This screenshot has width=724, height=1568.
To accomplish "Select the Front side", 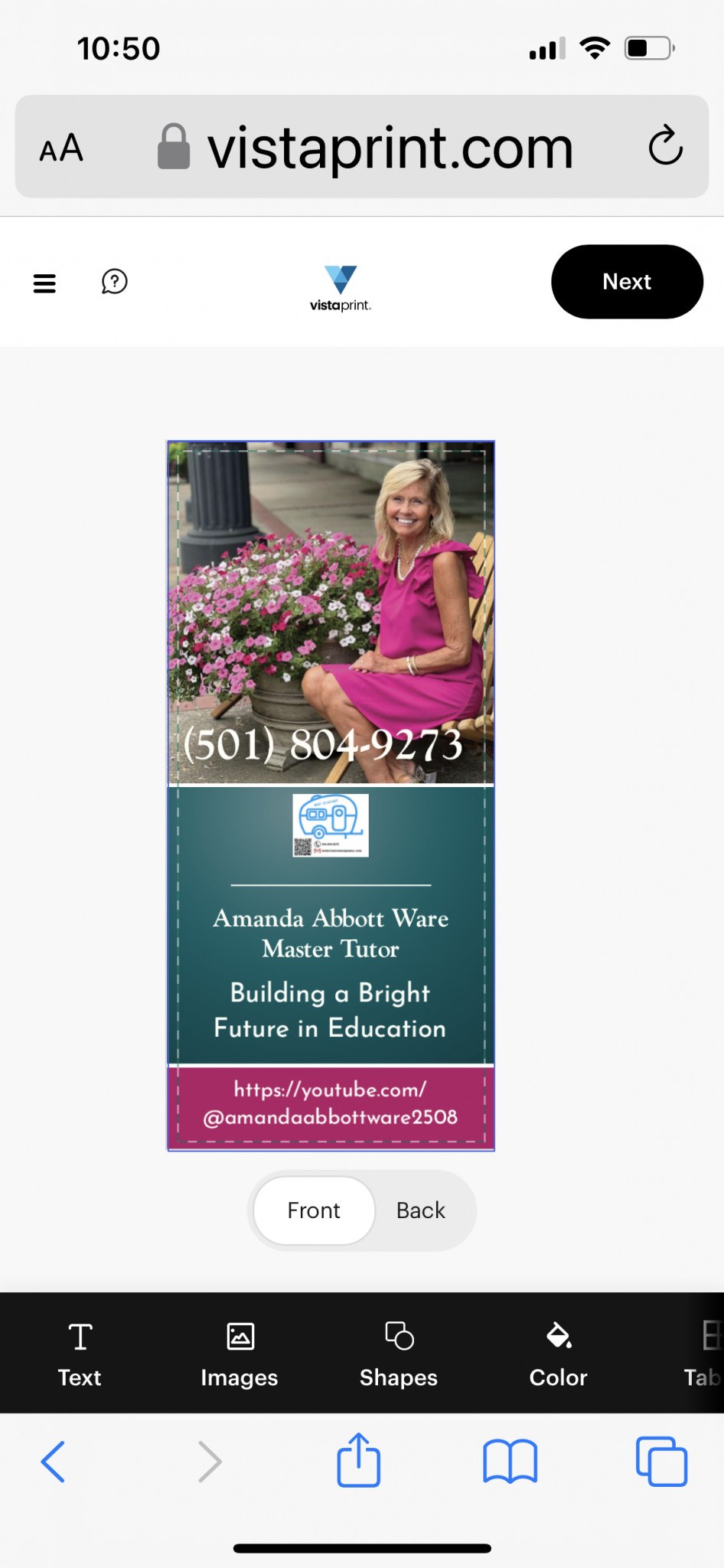I will [314, 1210].
